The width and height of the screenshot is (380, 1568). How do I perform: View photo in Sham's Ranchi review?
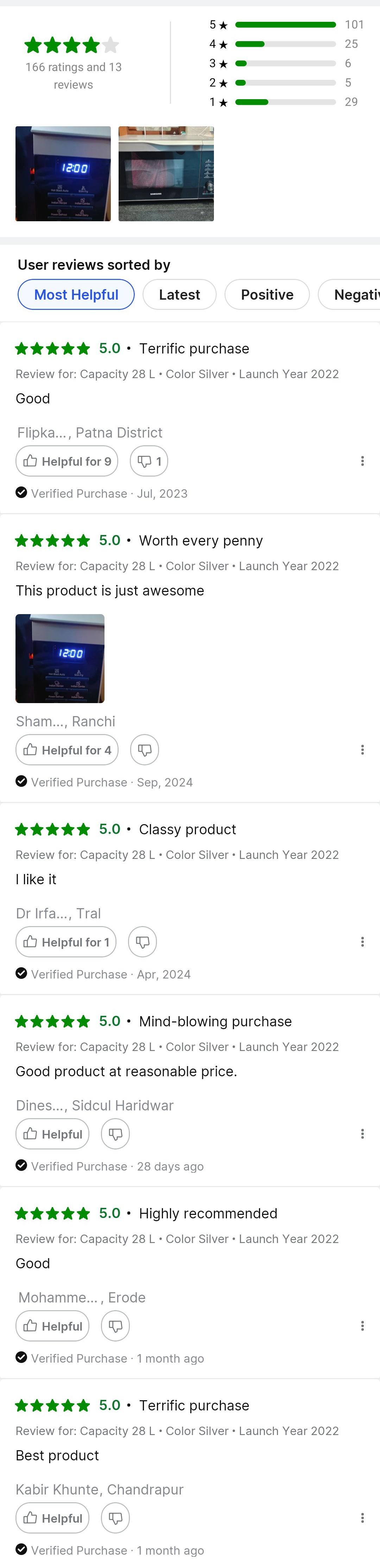coord(60,658)
